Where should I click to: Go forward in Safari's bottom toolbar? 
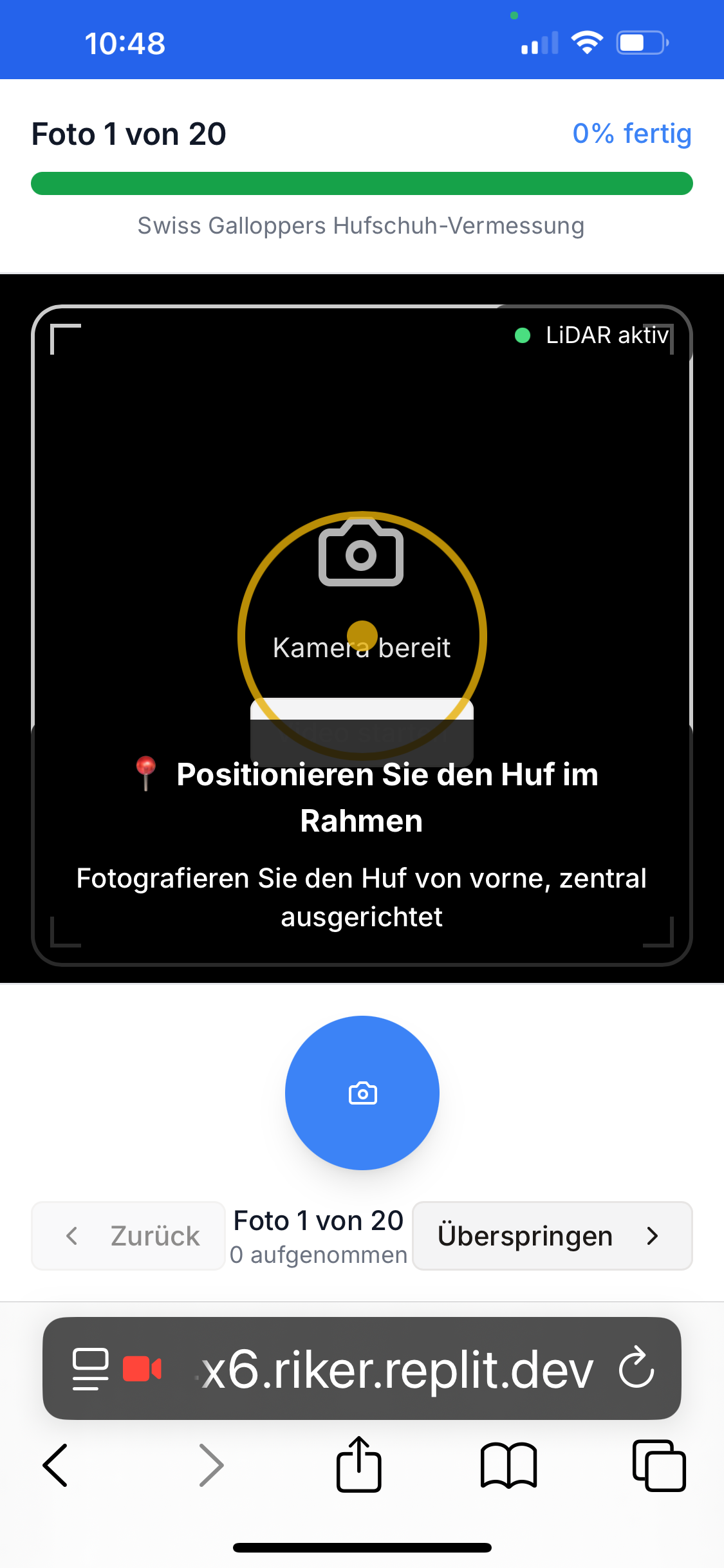click(x=211, y=1465)
